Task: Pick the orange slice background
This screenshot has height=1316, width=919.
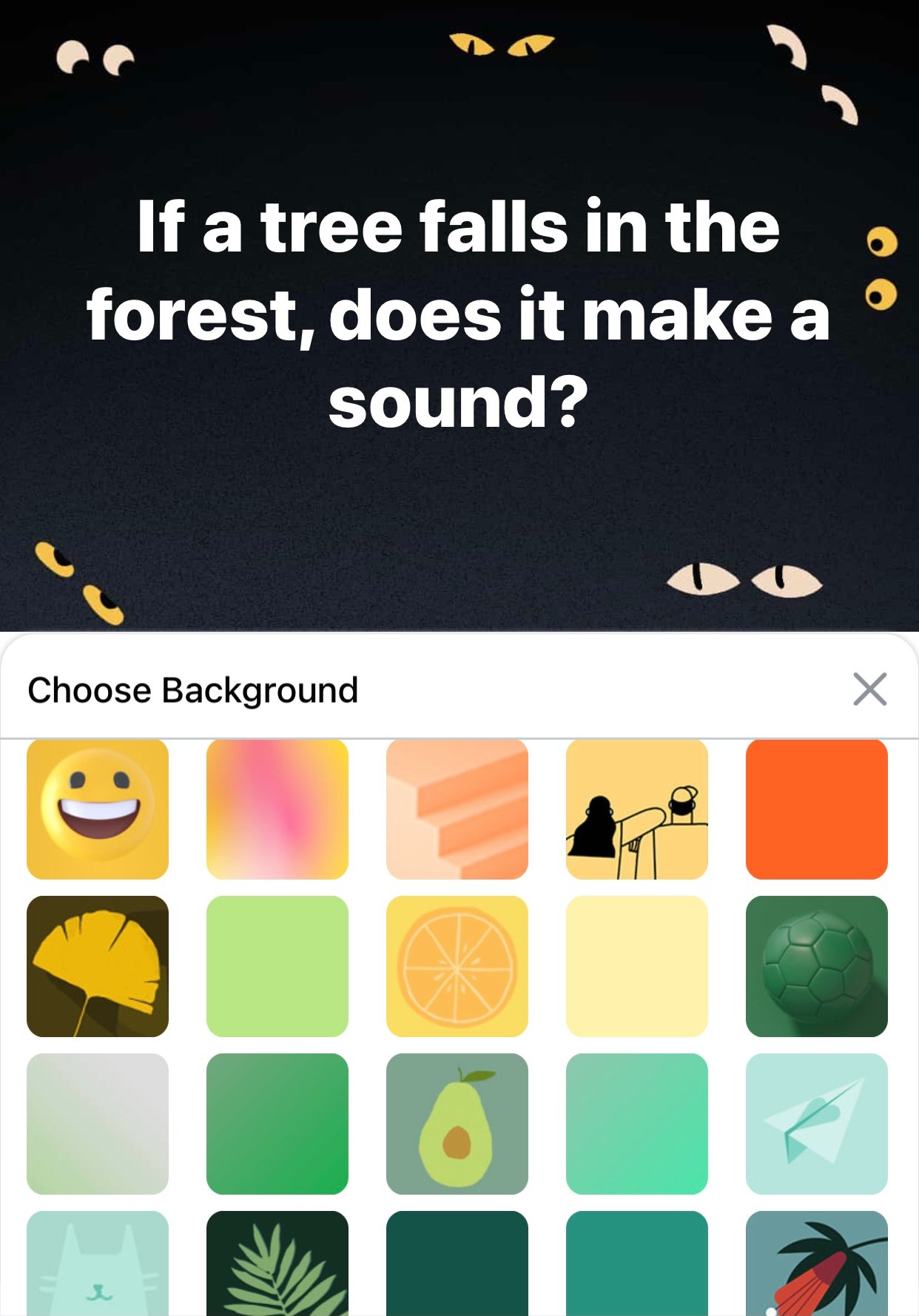Action: click(457, 966)
